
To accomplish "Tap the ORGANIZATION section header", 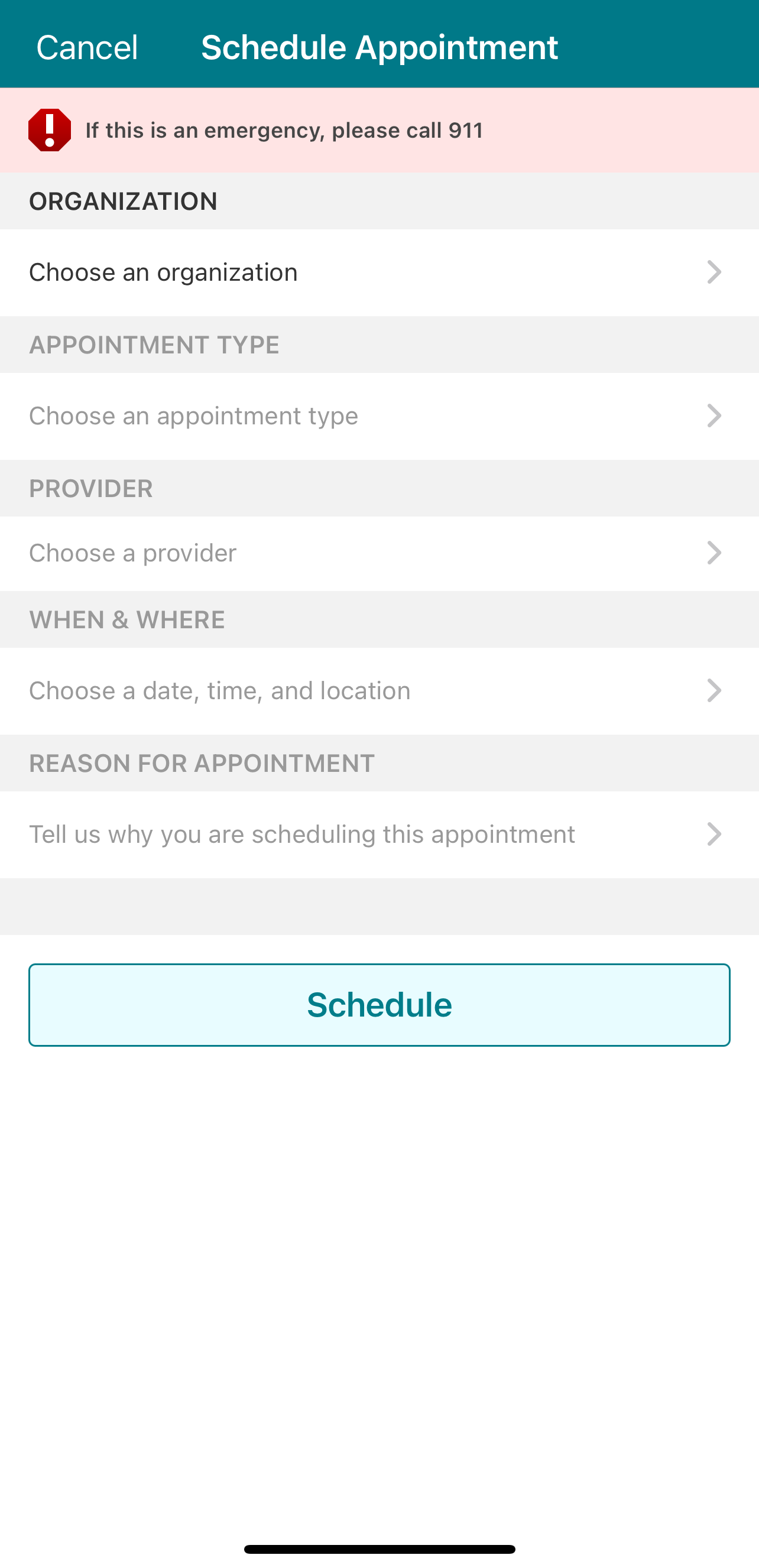I will click(x=124, y=201).
